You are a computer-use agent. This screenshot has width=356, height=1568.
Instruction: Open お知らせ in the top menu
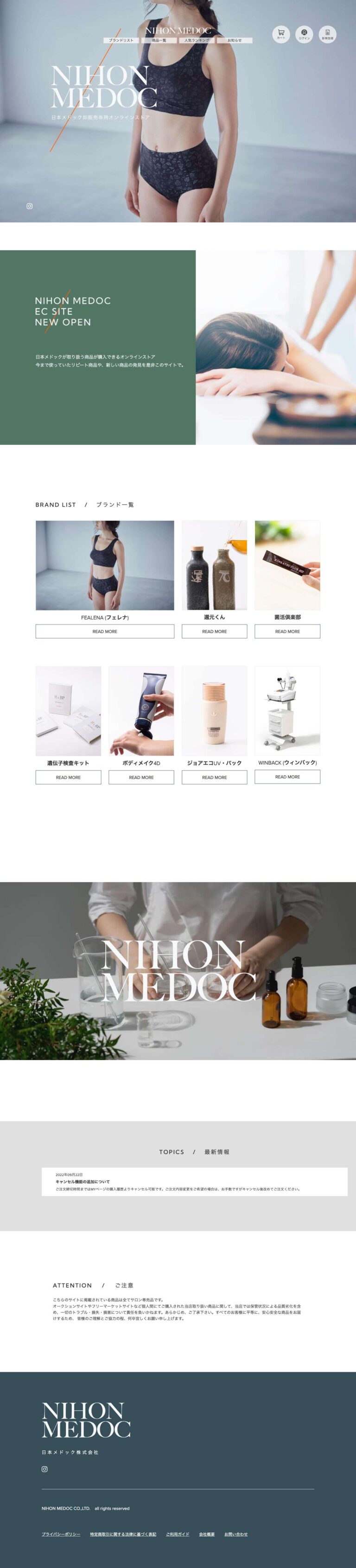coord(234,40)
